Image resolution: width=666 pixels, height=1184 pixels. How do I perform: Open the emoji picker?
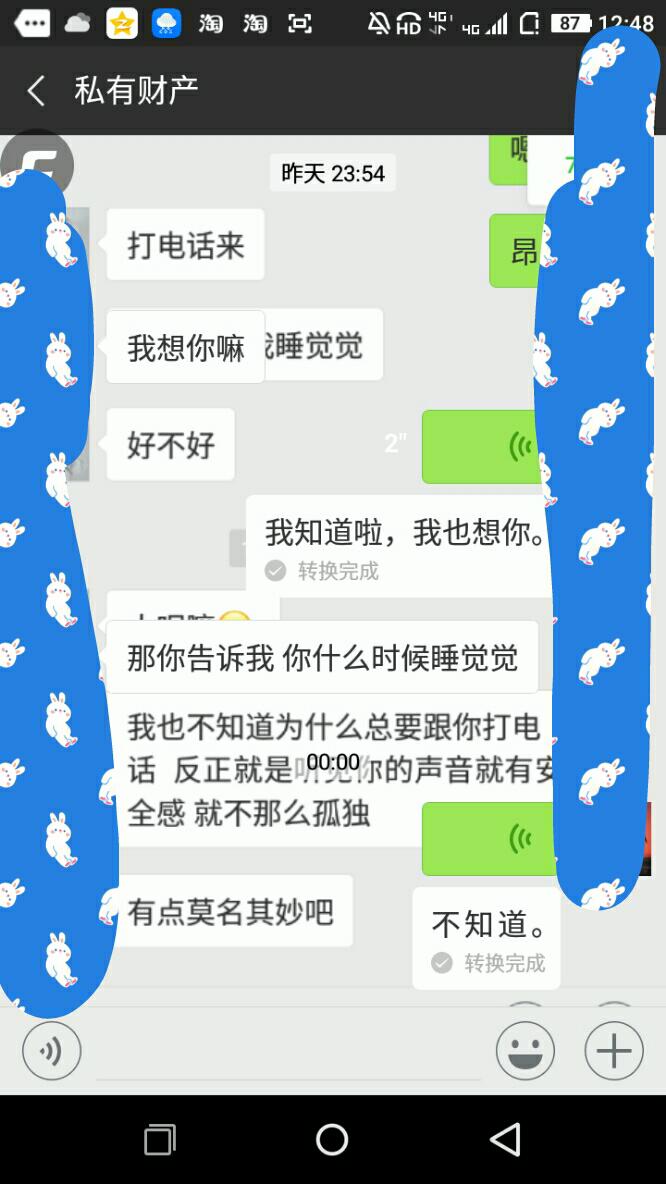pos(525,1050)
